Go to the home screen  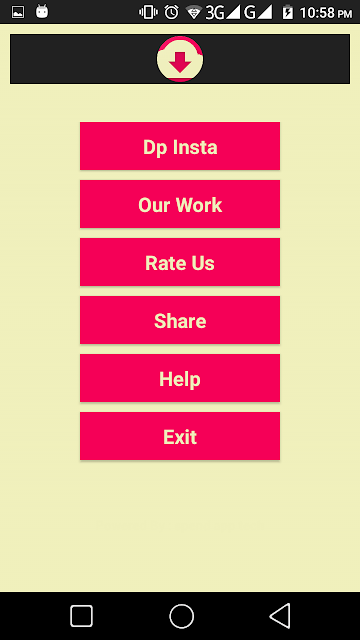click(181, 616)
